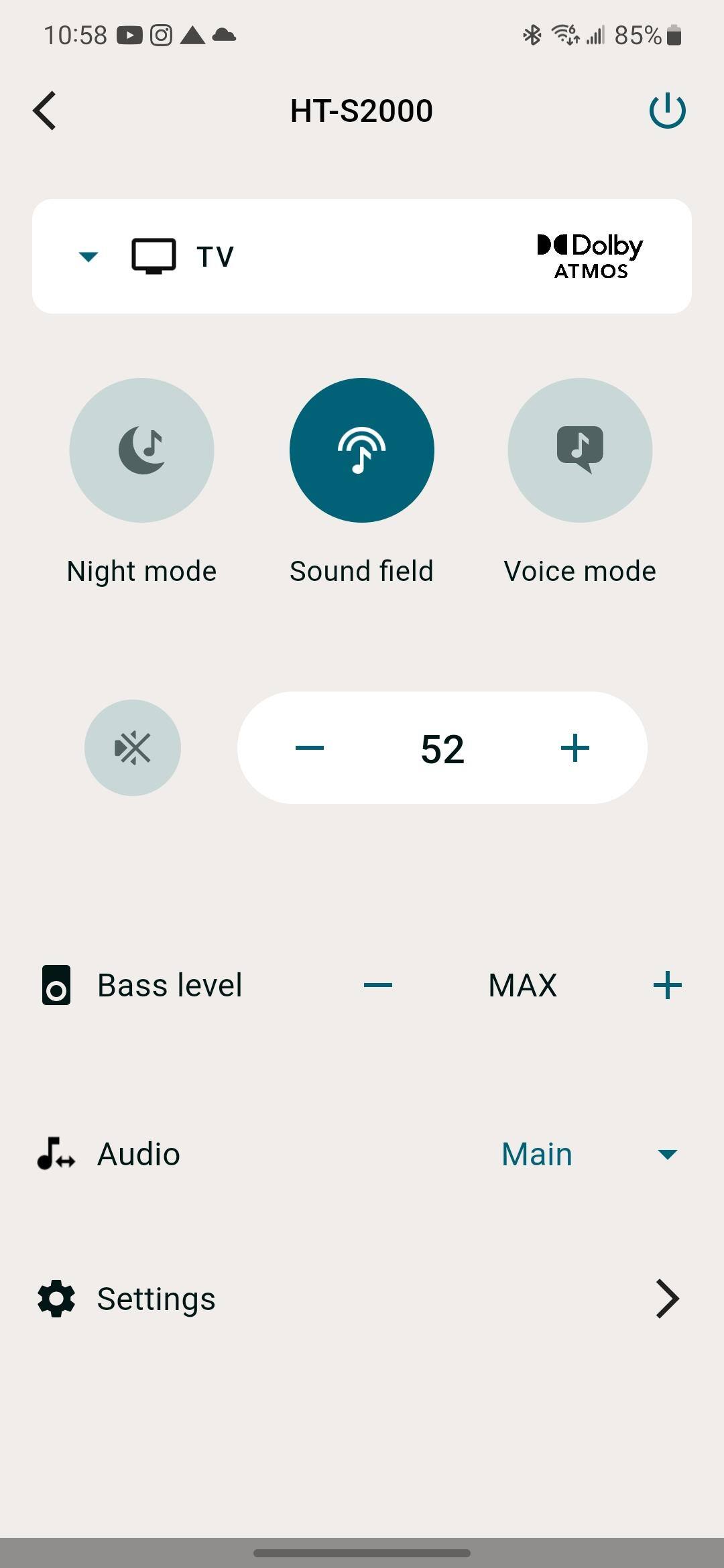This screenshot has height=1568, width=724.
Task: Open Settings
Action: click(x=362, y=1299)
